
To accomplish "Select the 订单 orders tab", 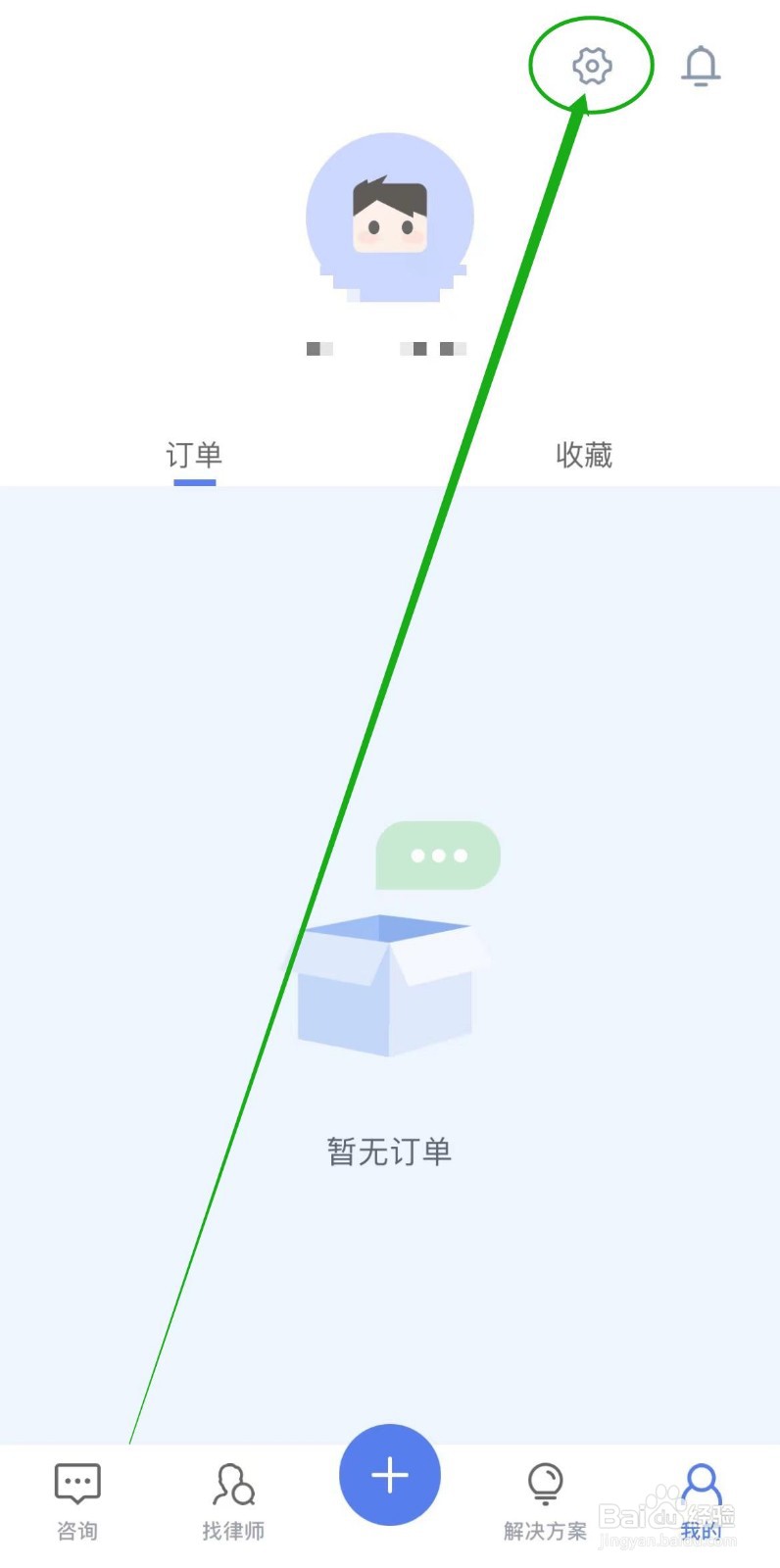I will click(193, 454).
